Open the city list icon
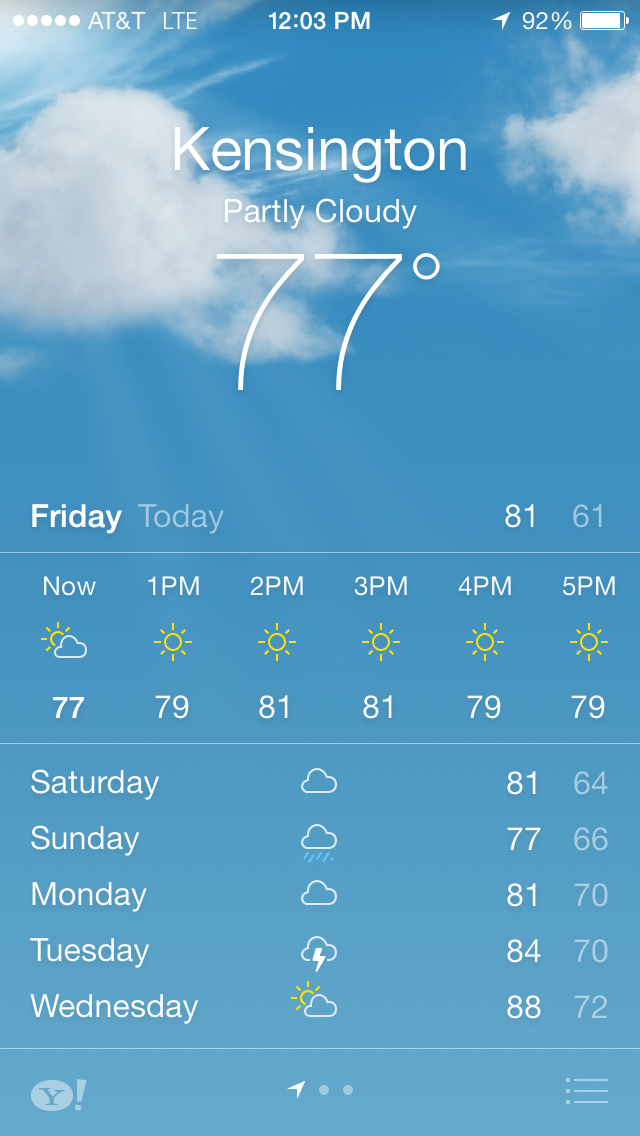640x1136 pixels. [586, 1091]
